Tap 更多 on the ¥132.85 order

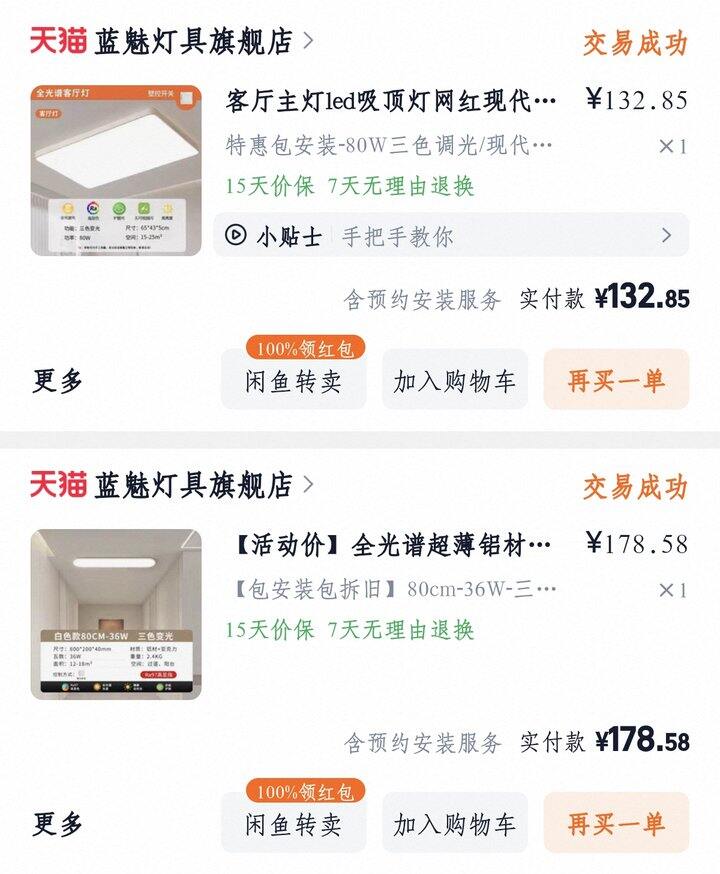point(58,381)
